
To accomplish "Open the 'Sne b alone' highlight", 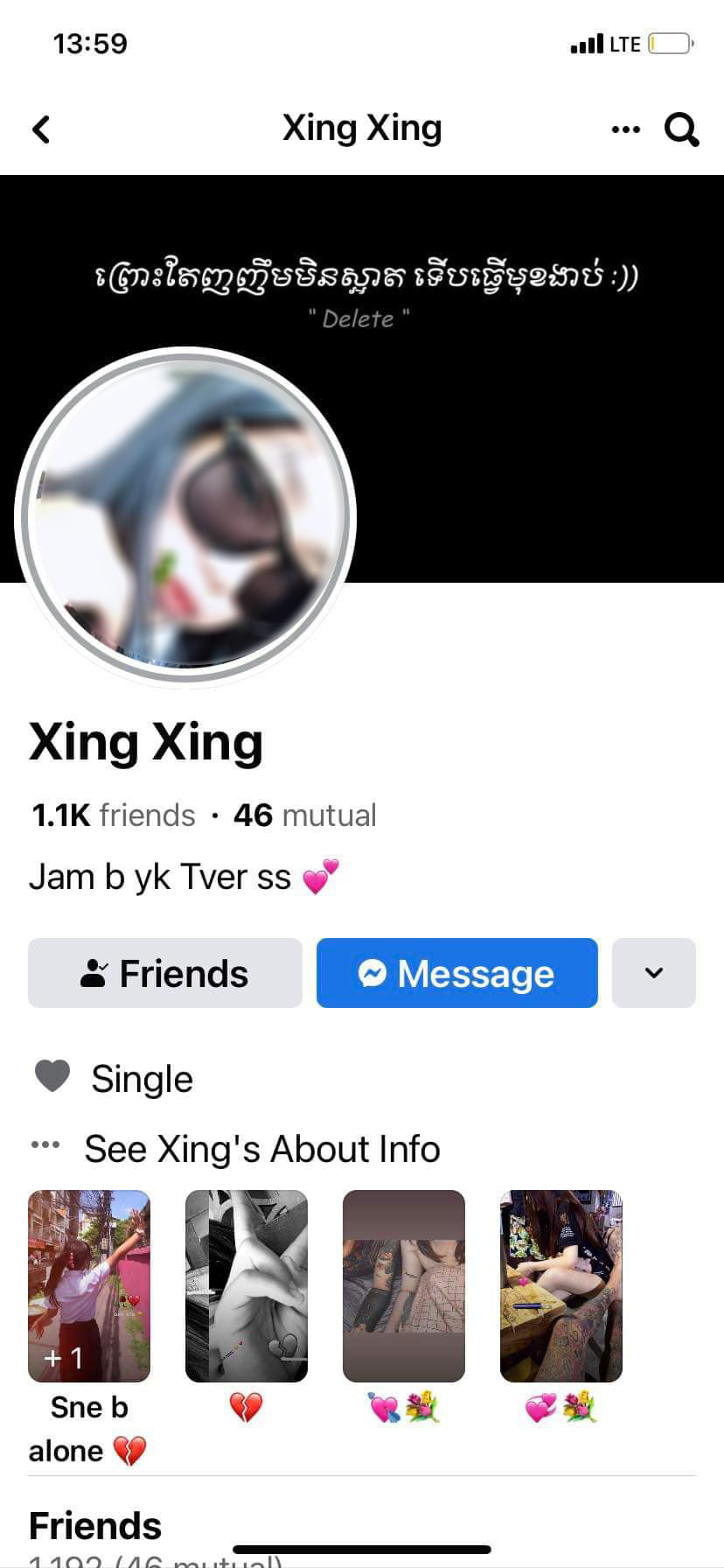I will 89,1286.
